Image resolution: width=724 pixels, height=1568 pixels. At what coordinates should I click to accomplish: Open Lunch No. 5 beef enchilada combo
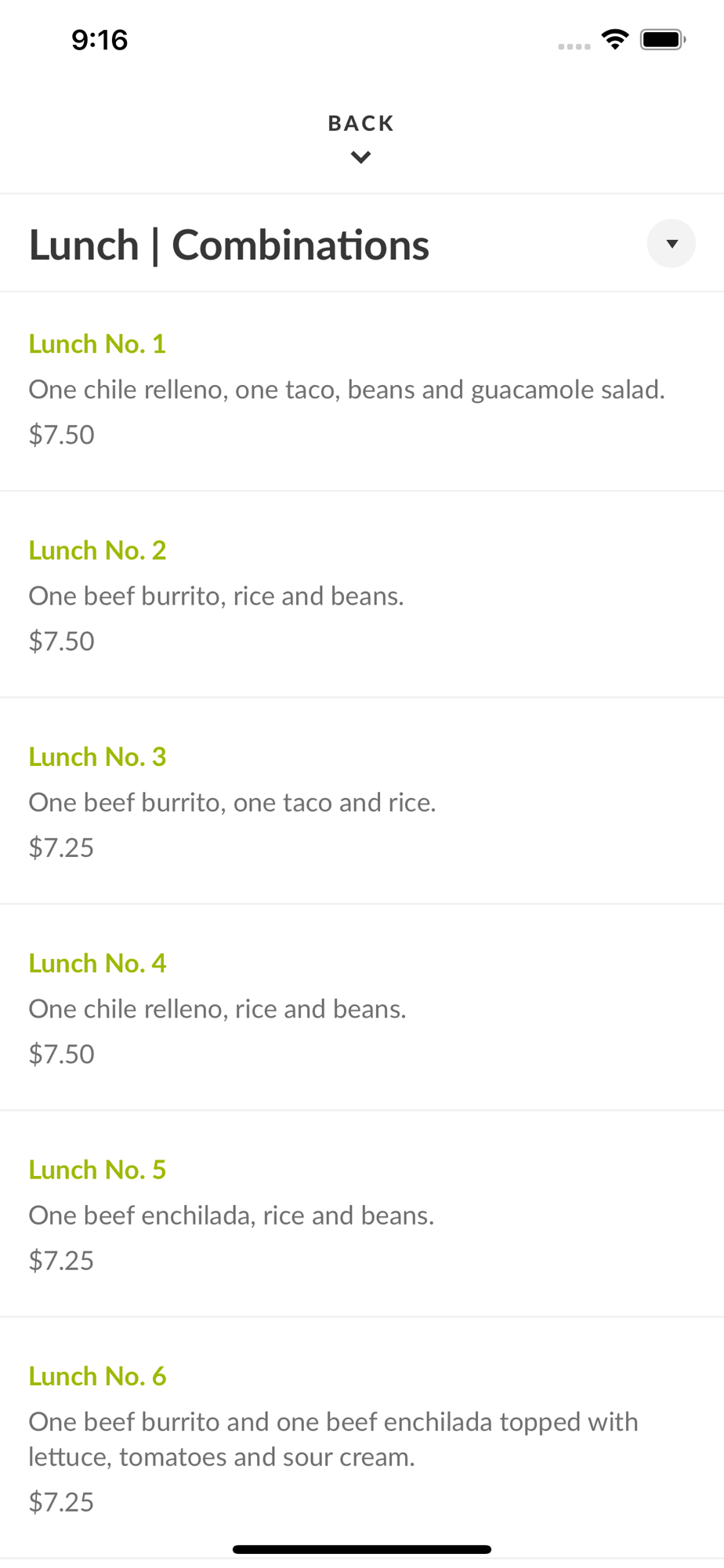(x=97, y=1169)
